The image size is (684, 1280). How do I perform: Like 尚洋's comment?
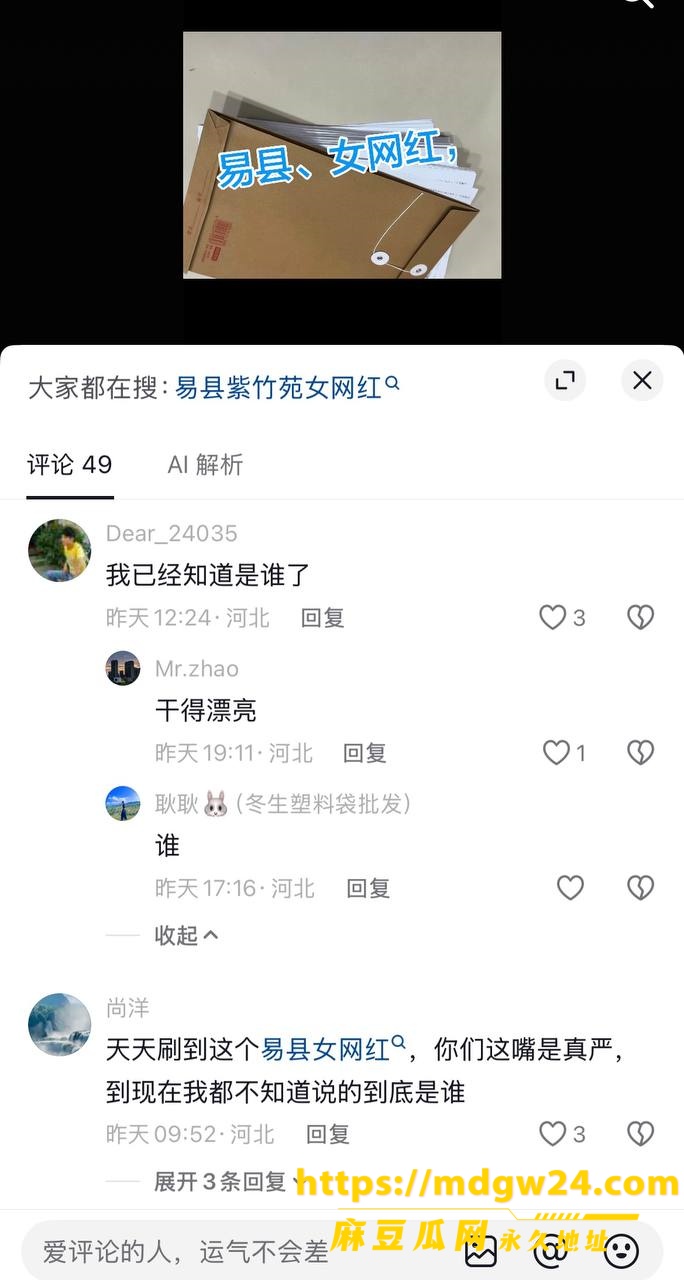(x=562, y=1134)
